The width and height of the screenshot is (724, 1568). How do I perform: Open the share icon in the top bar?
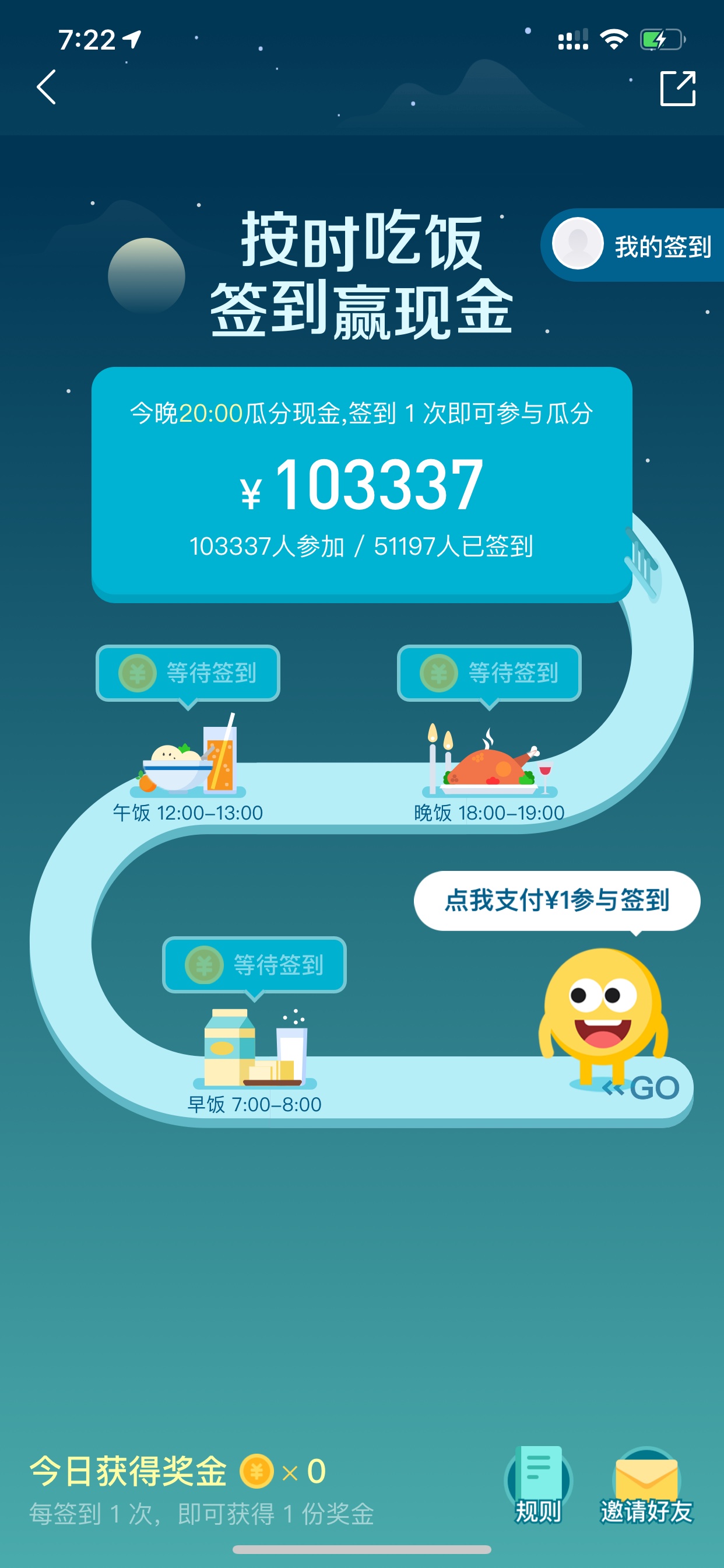point(678,88)
